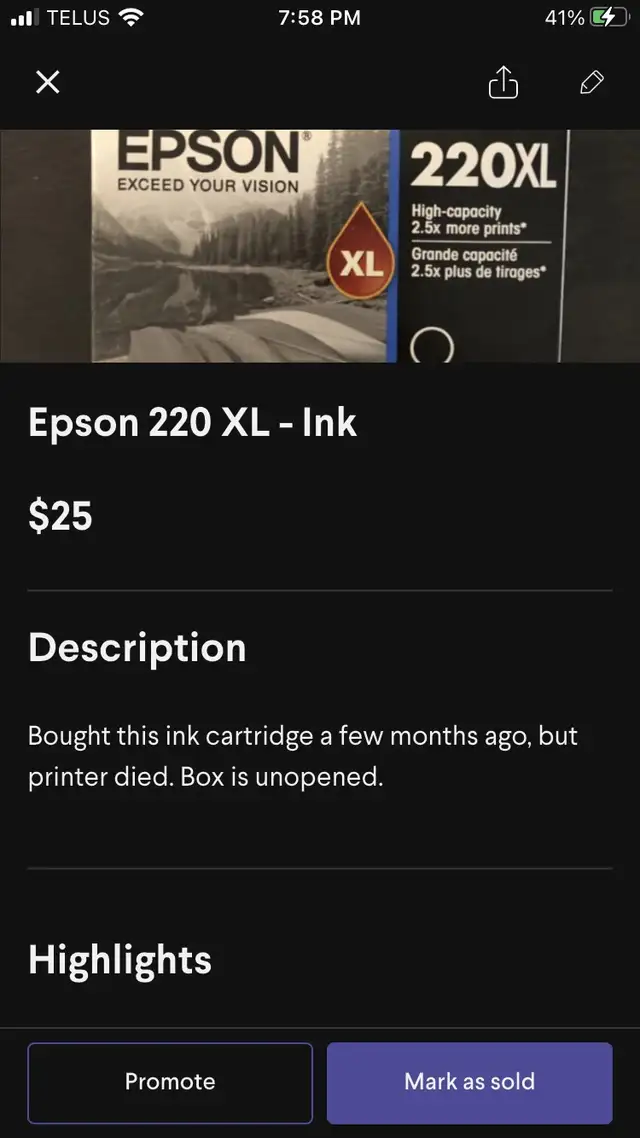The height and width of the screenshot is (1138, 640).
Task: Tap the Promote button
Action: [x=170, y=1082]
